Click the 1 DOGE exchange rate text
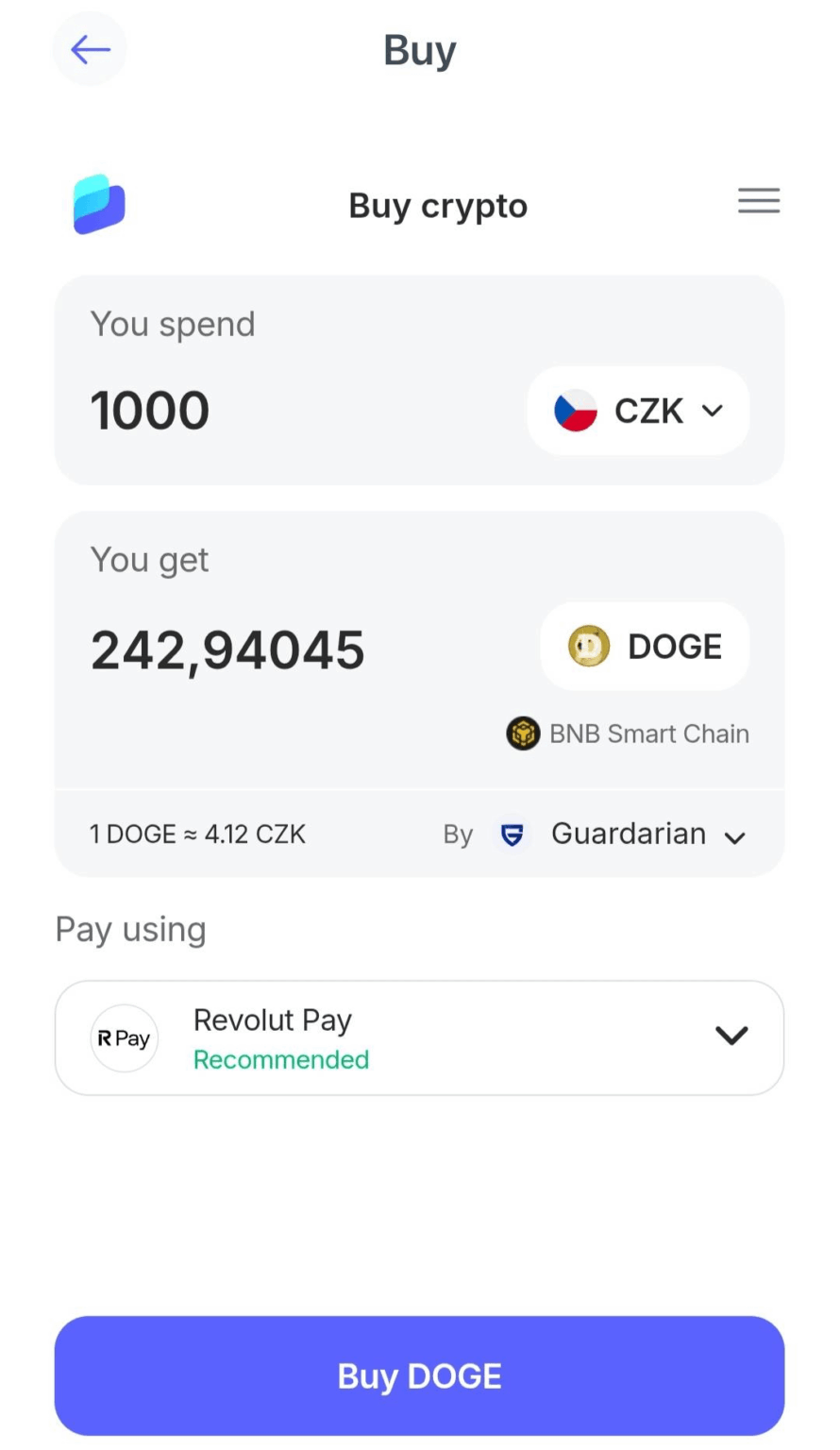This screenshot has height=1450, width=840. tap(197, 834)
